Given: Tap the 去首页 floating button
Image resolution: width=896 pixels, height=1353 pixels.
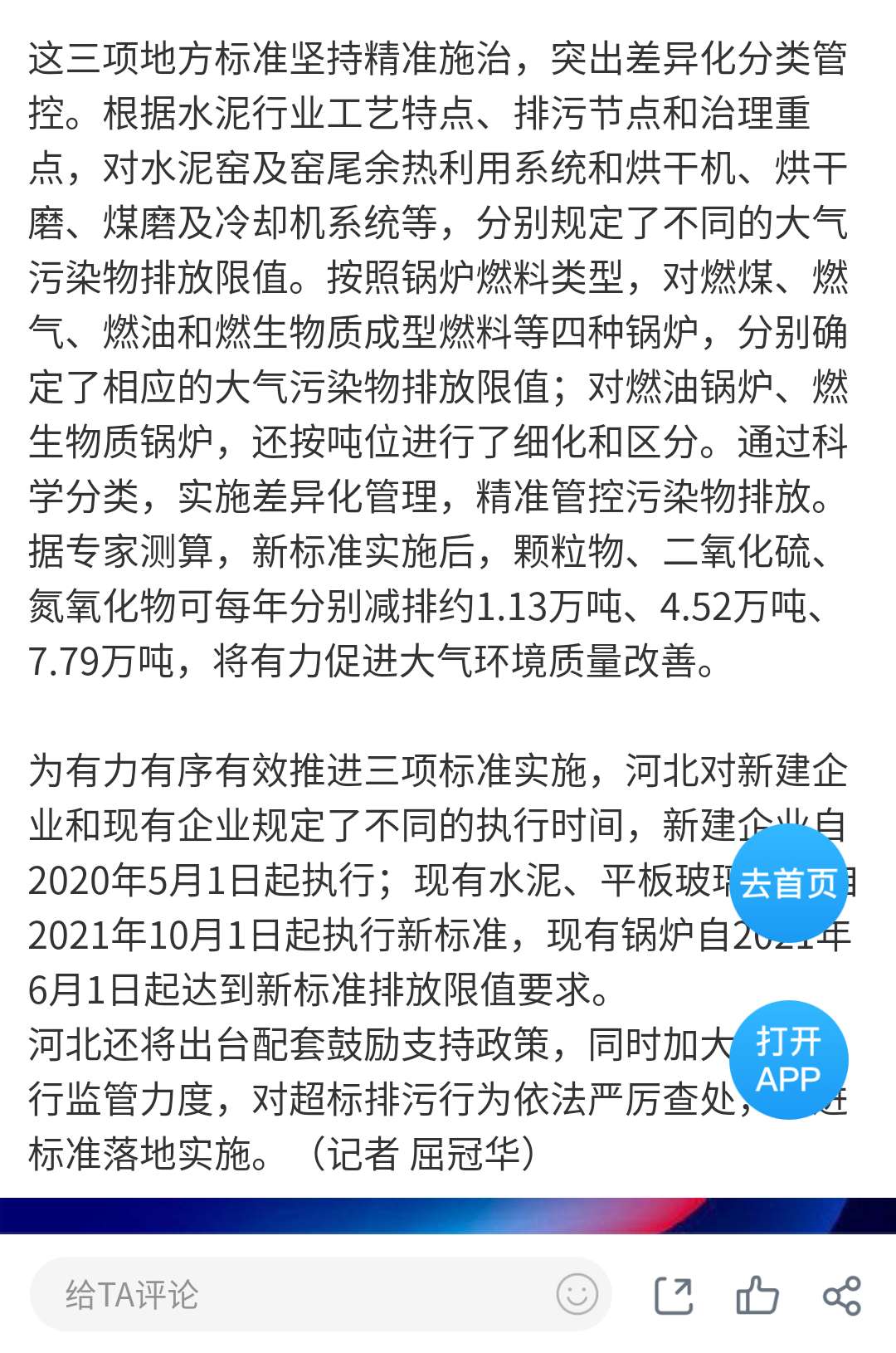Looking at the screenshot, I should click(x=788, y=883).
